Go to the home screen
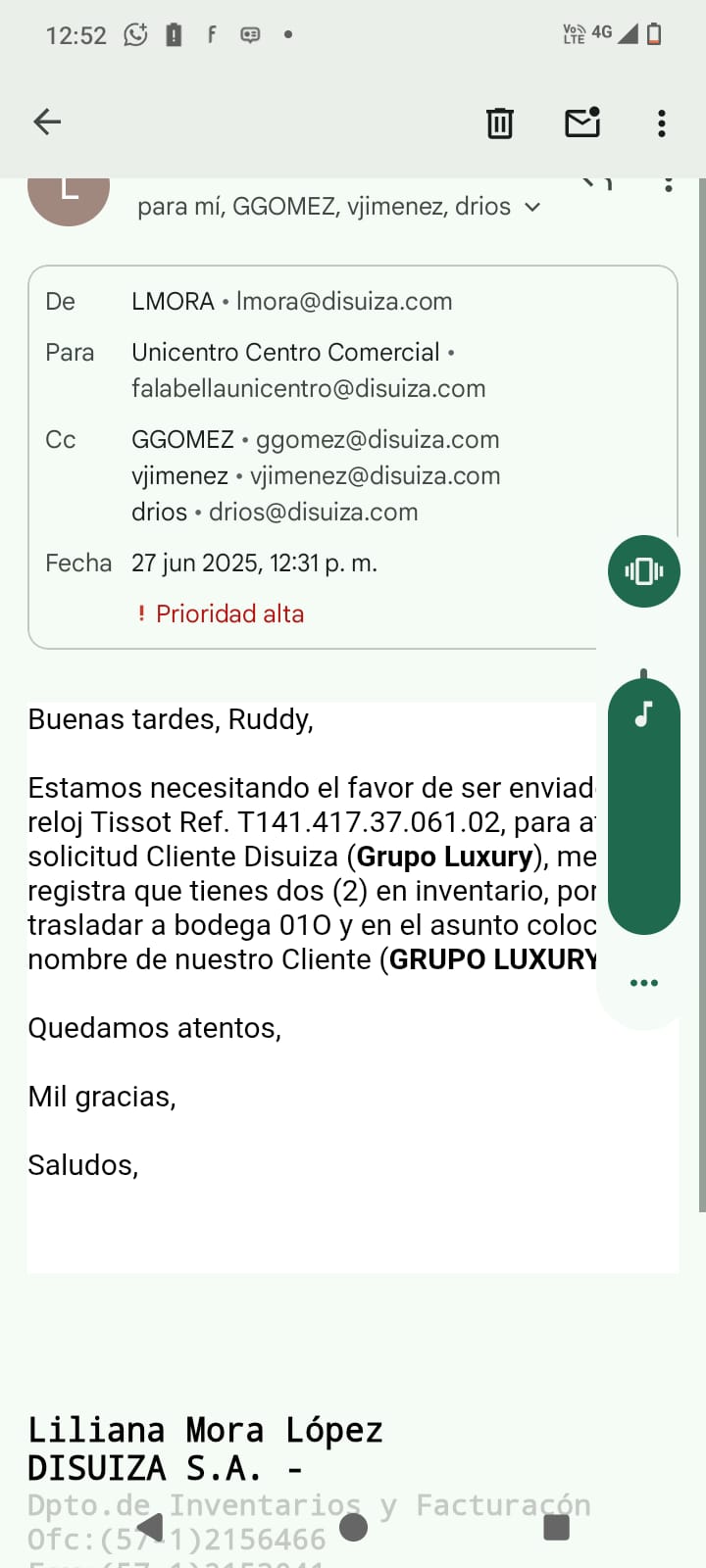This screenshot has width=706, height=1568. pos(353,1527)
